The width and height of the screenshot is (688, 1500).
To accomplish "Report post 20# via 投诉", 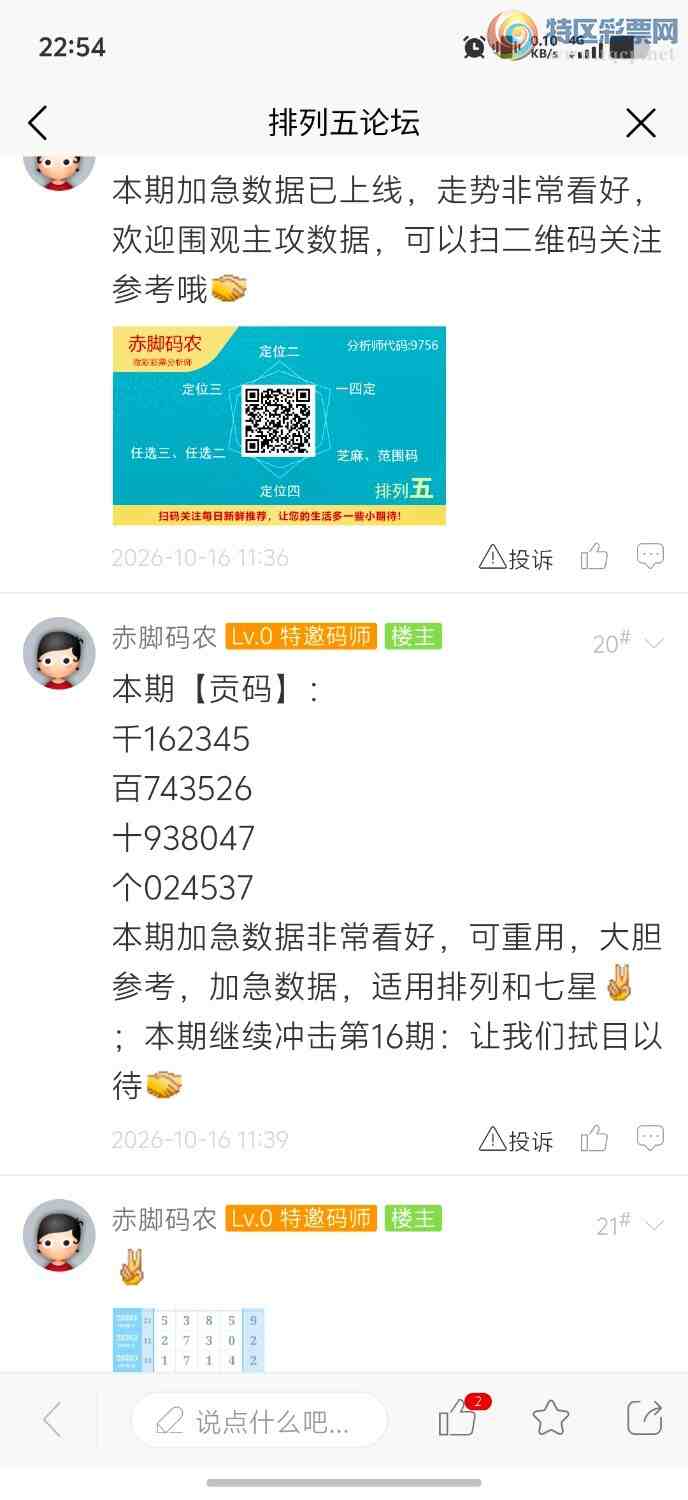I will point(516,1140).
